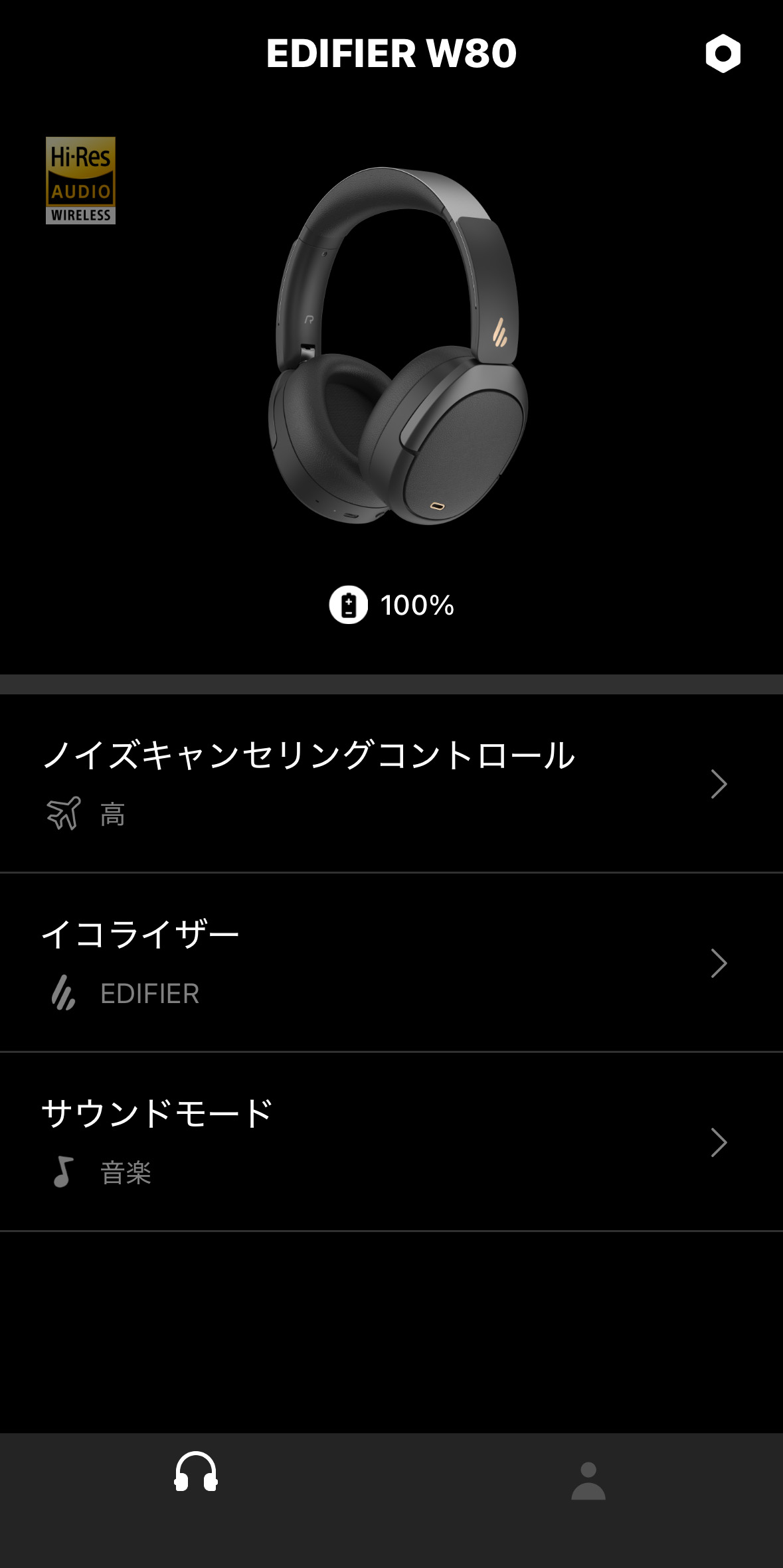Tap the airplane noise cancelling mode icon
The height and width of the screenshot is (1568, 783).
point(62,813)
